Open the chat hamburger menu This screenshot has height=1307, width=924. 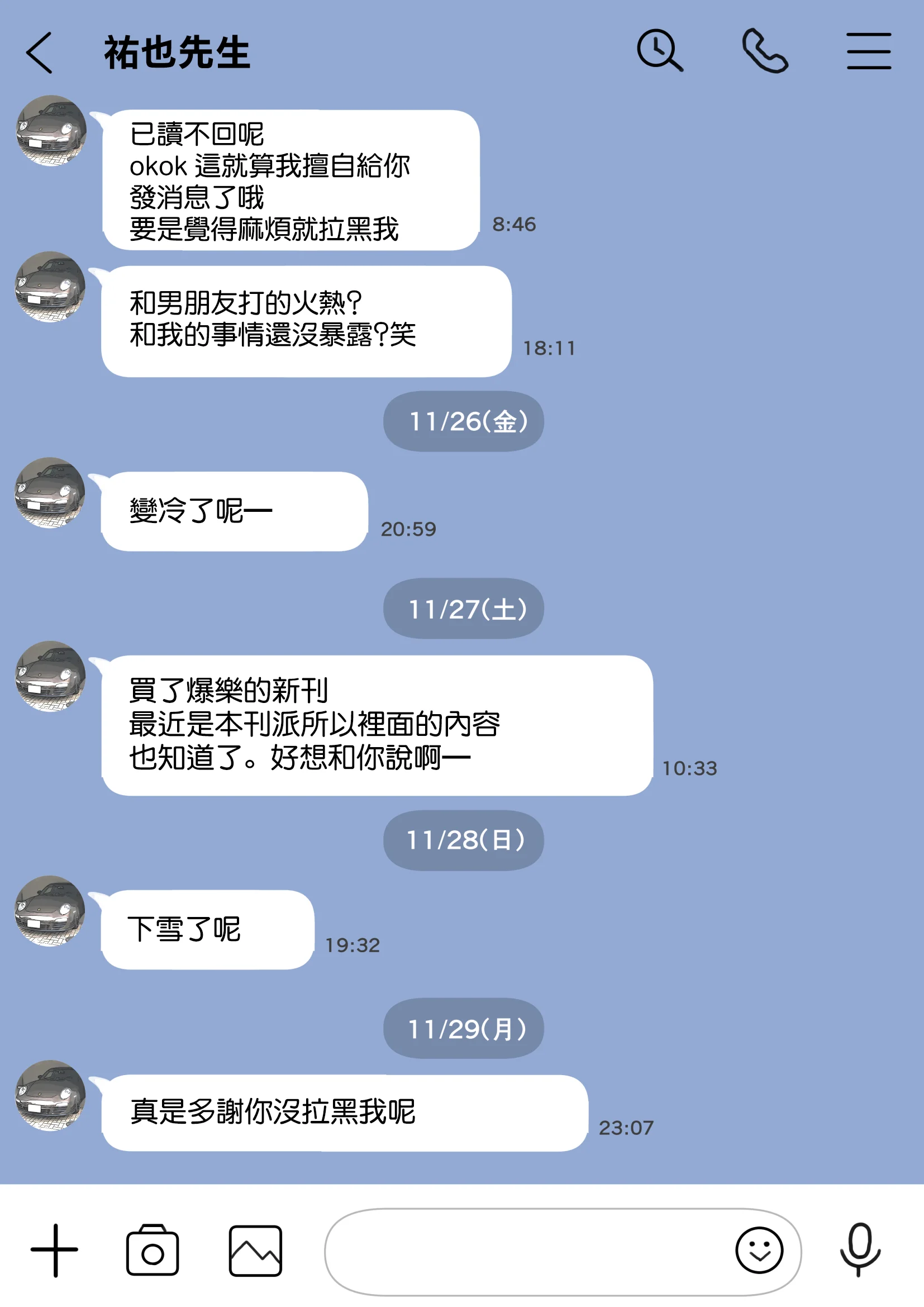868,51
